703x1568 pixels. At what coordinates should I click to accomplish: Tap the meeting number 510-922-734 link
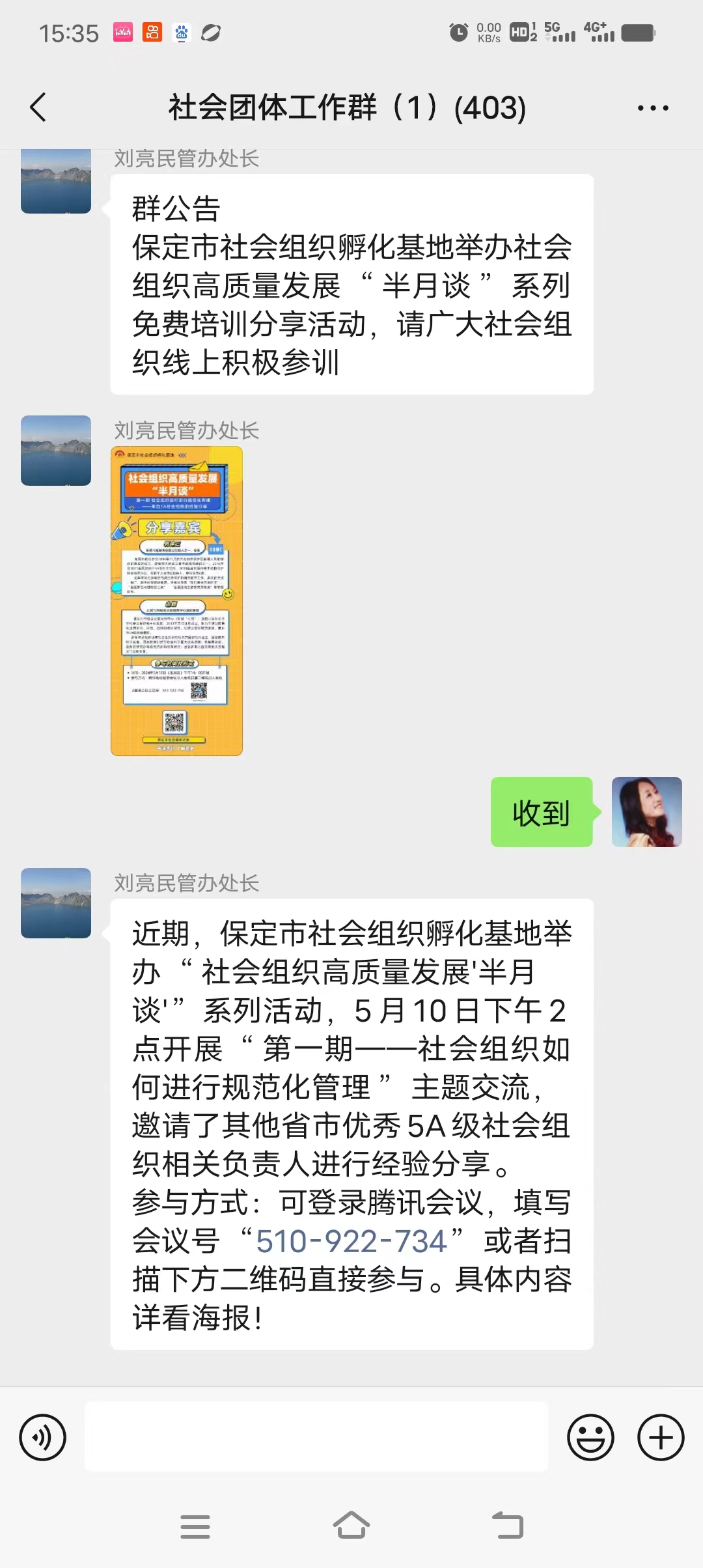point(351,1241)
